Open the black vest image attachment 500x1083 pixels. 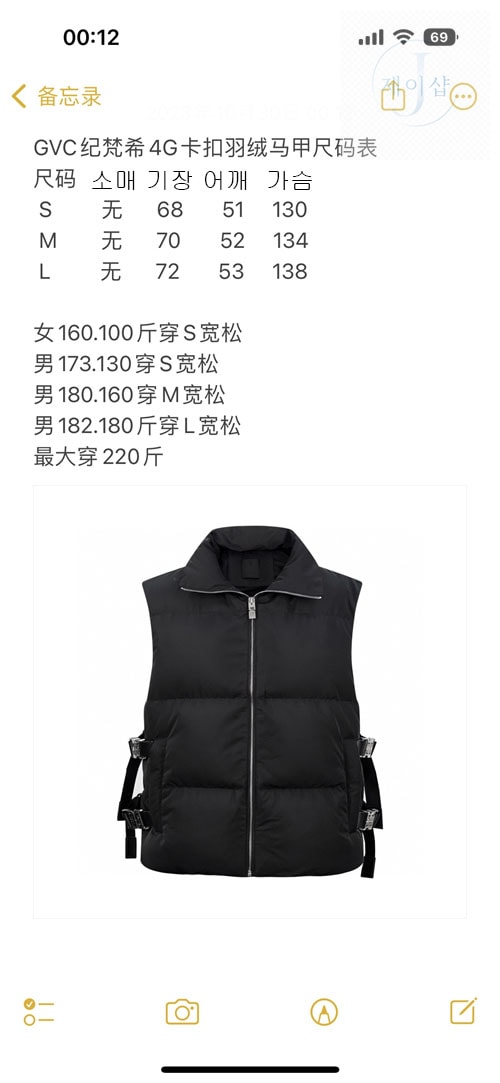(249, 702)
